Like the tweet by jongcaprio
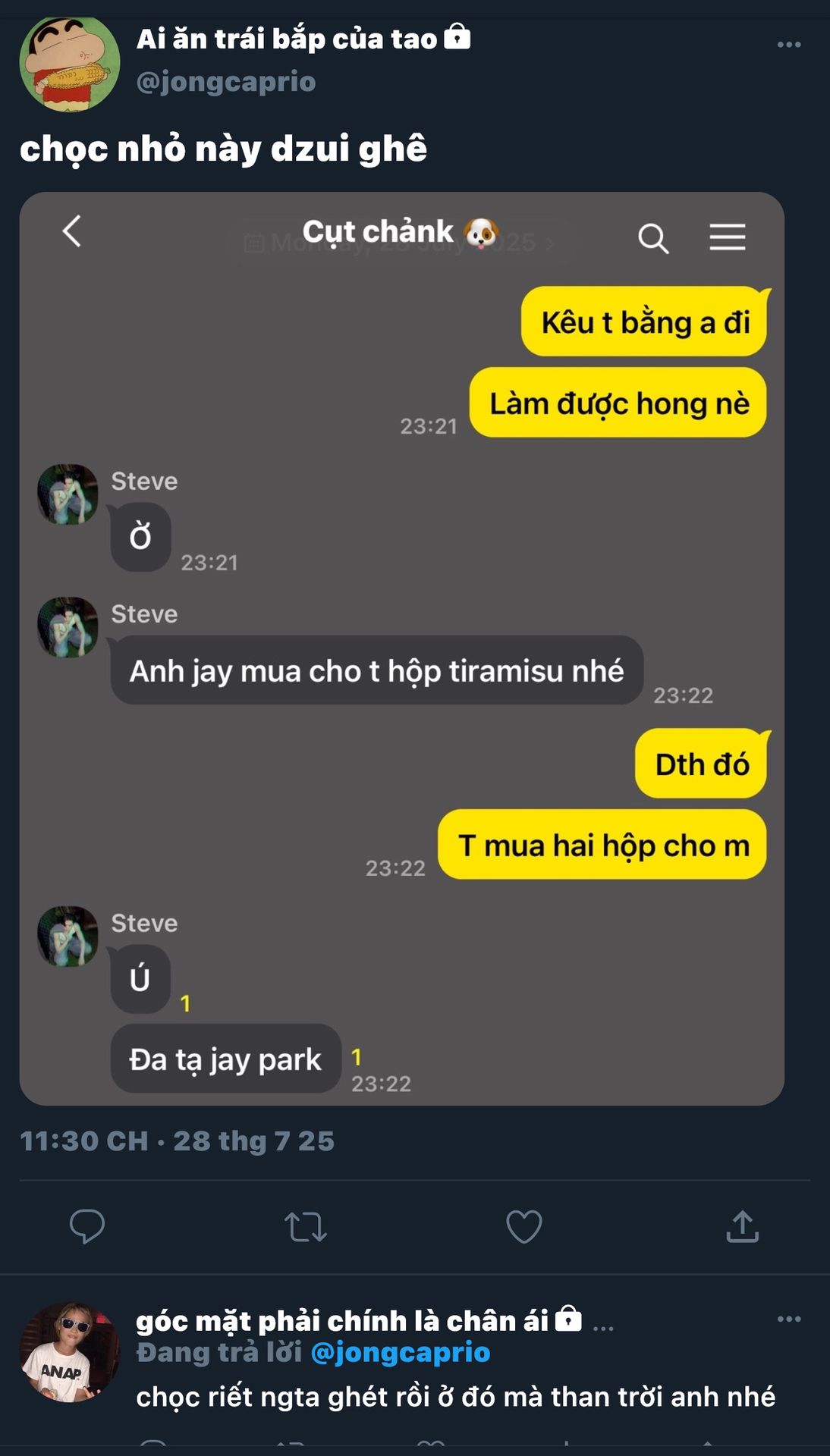The height and width of the screenshot is (1456, 830). tap(523, 1226)
